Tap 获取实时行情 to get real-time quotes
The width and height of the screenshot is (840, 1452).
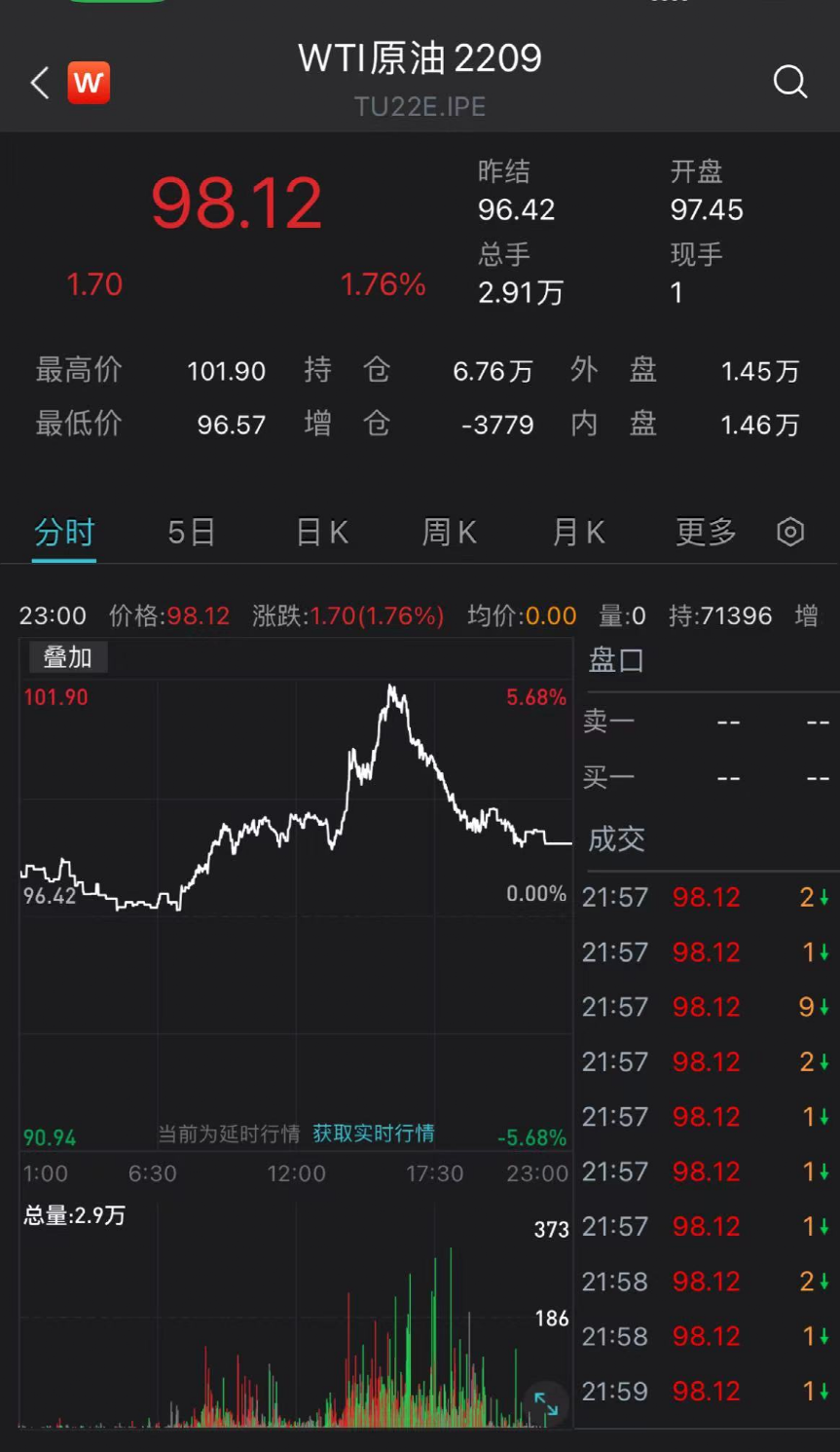click(373, 1136)
